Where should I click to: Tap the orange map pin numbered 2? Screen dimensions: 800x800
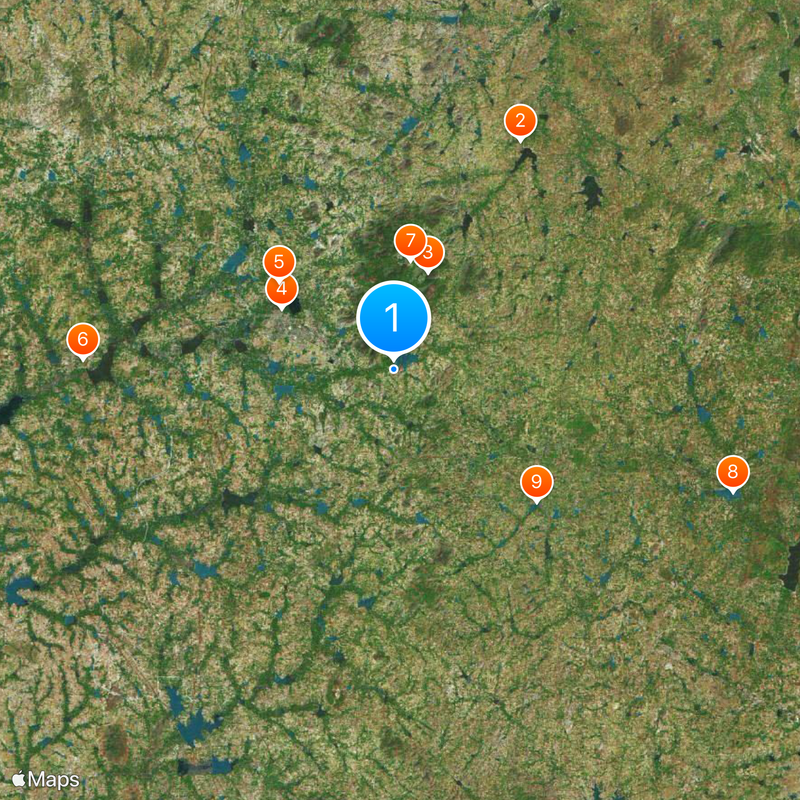(519, 122)
